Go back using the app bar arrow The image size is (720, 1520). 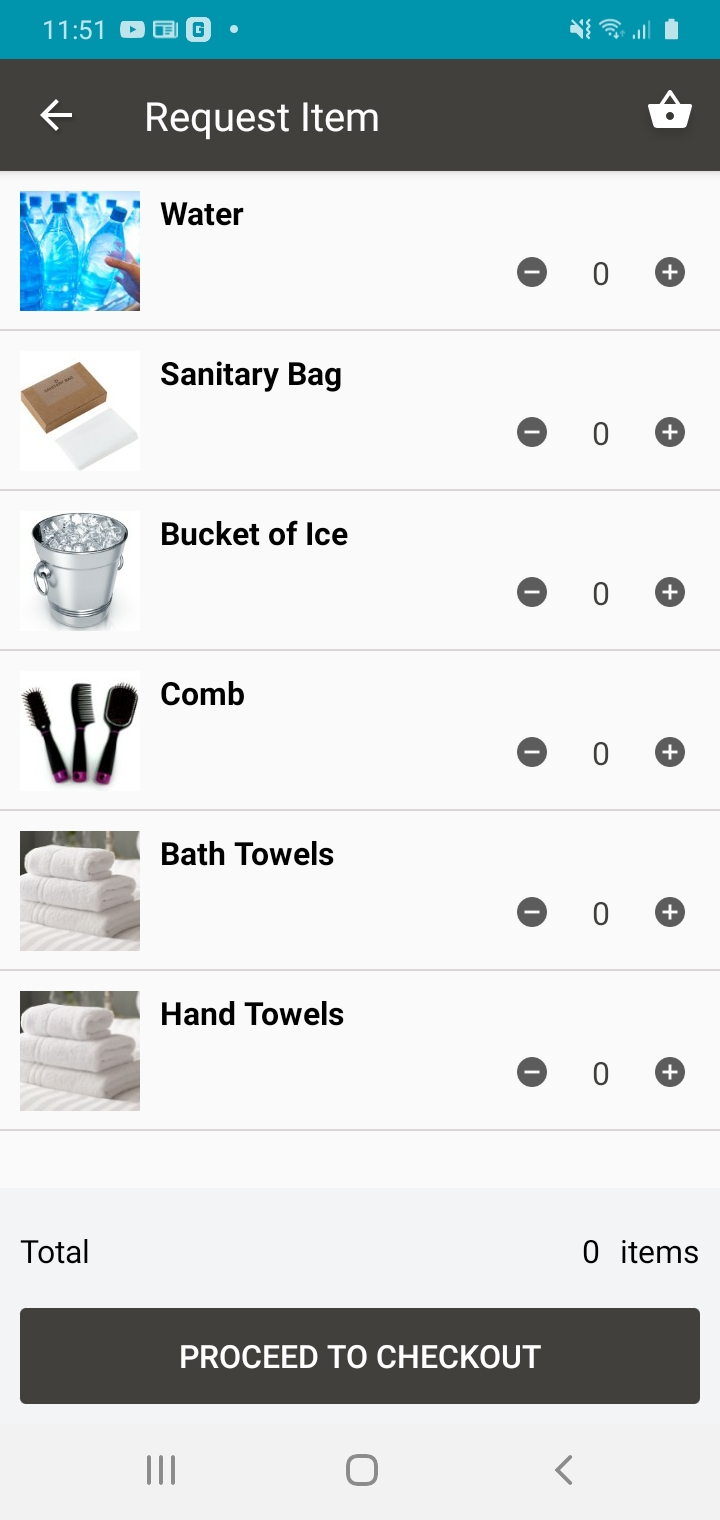point(56,116)
